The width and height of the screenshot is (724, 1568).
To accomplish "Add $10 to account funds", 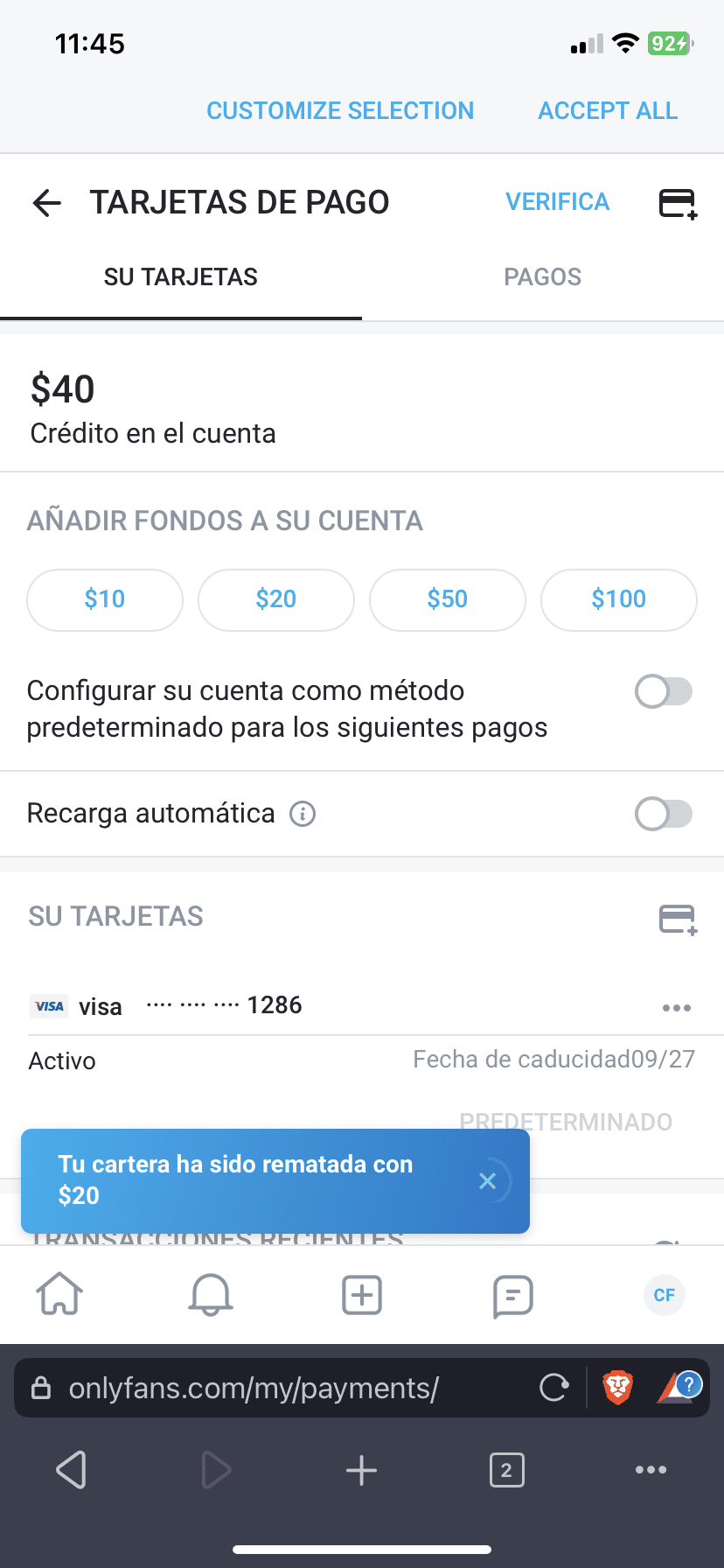I will point(105,599).
